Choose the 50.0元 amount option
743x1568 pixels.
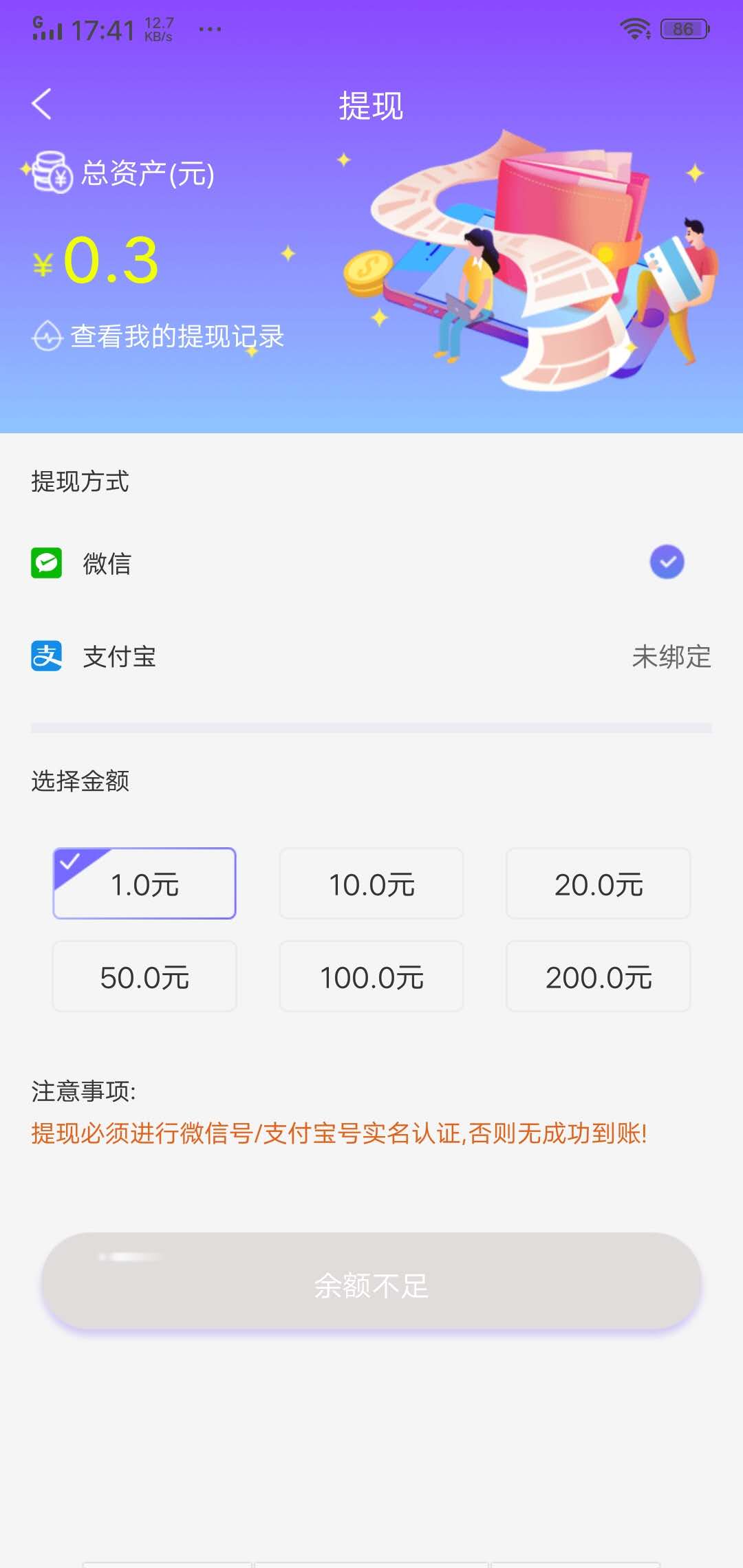(x=144, y=977)
